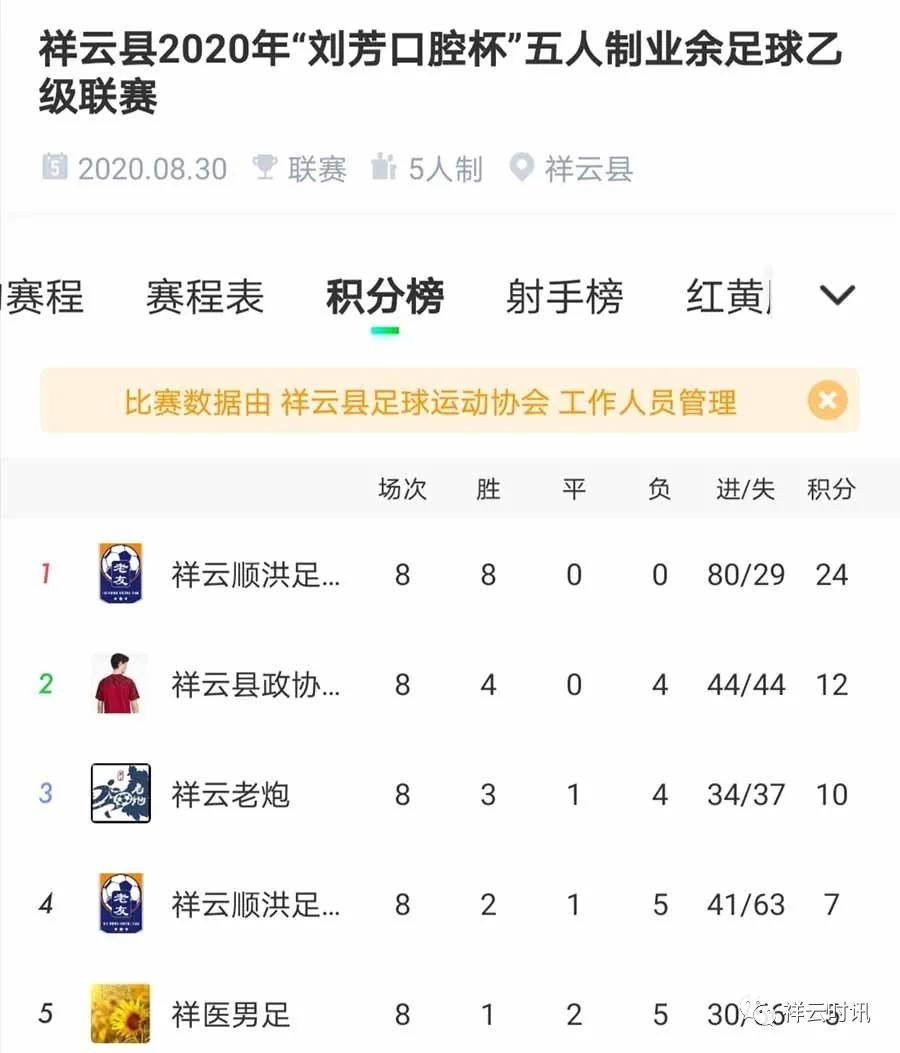The image size is (900, 1053).
Task: Click the 积分 column header
Action: [831, 489]
